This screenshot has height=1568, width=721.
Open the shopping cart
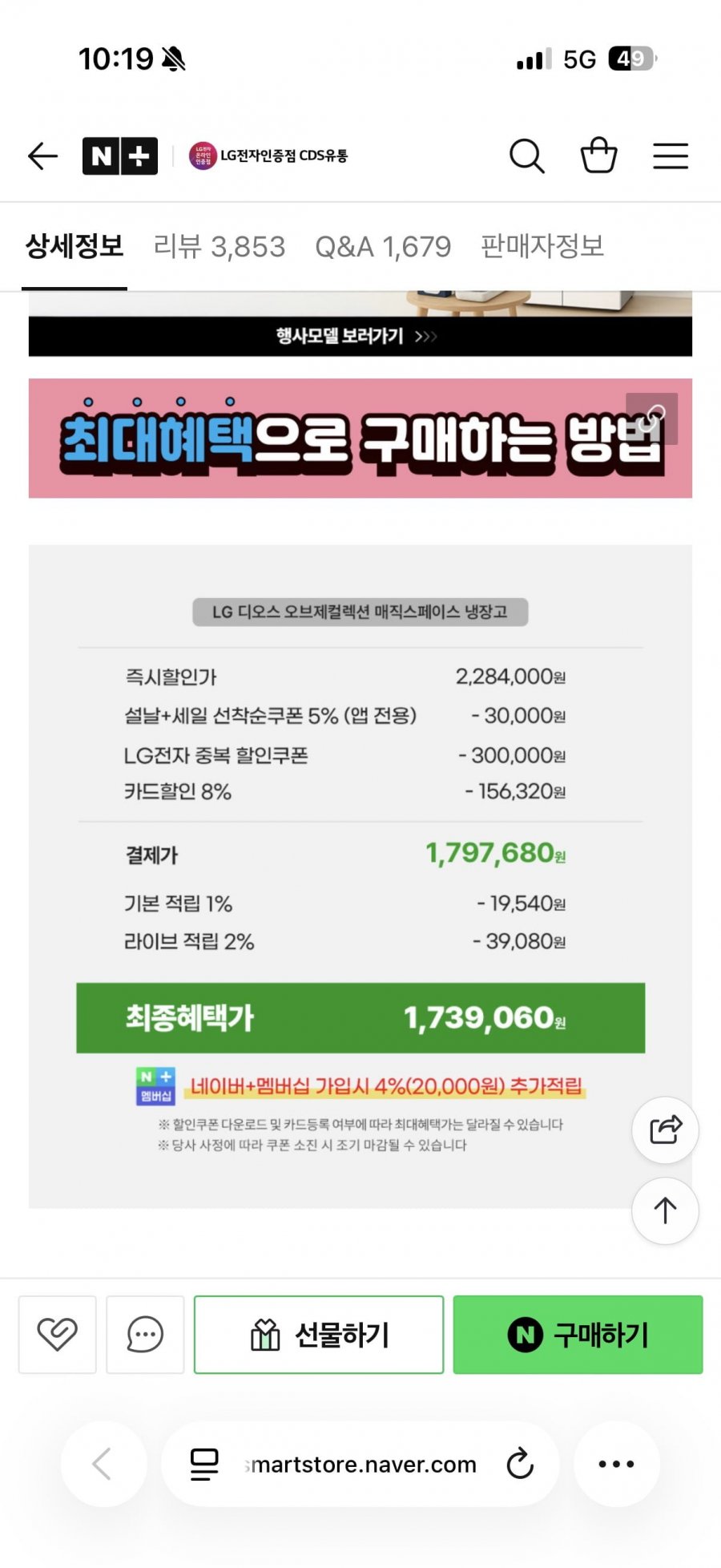598,155
